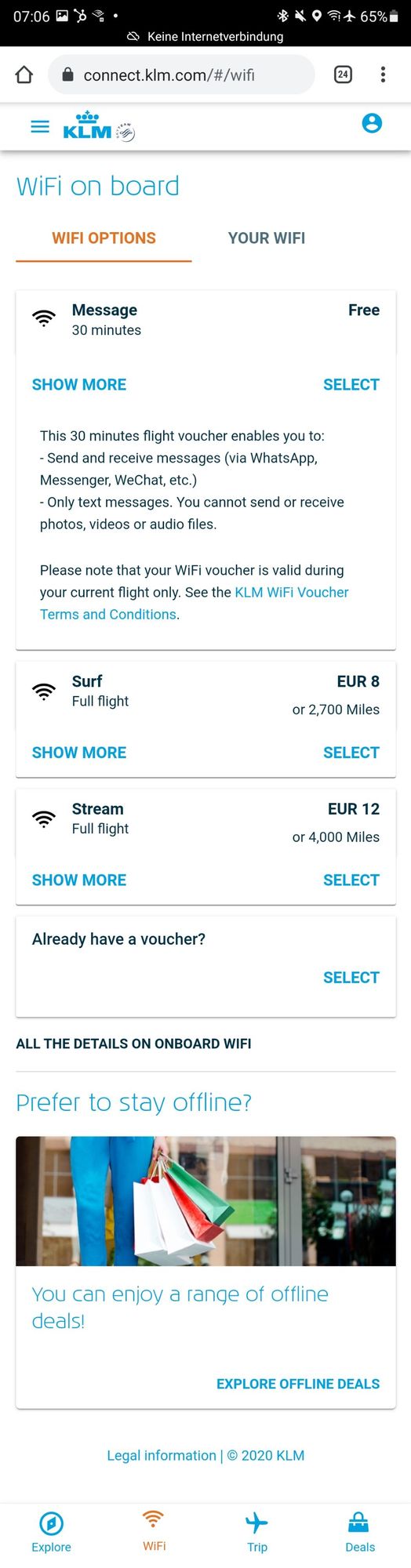Show more about the Surf plan
Screen dimensions: 411x1568
point(79,753)
